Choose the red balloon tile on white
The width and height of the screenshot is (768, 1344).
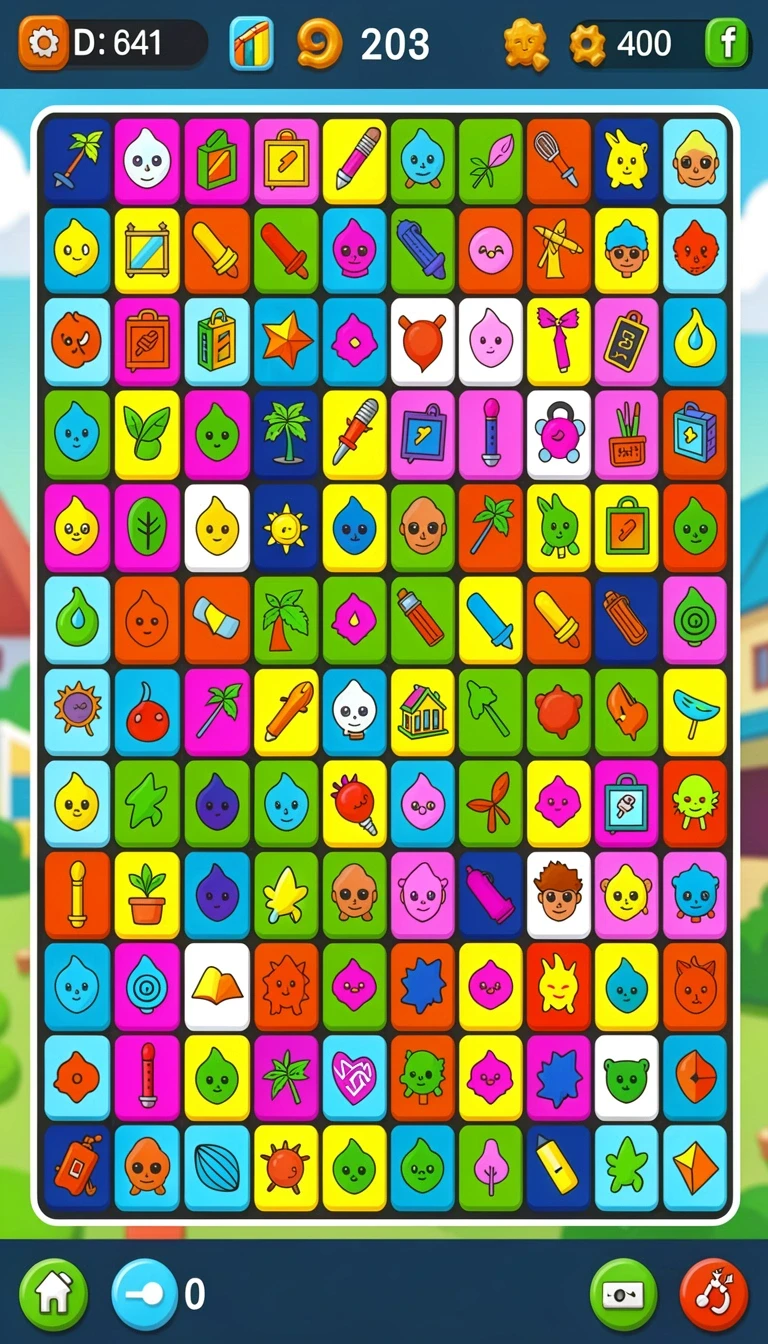[x=422, y=342]
